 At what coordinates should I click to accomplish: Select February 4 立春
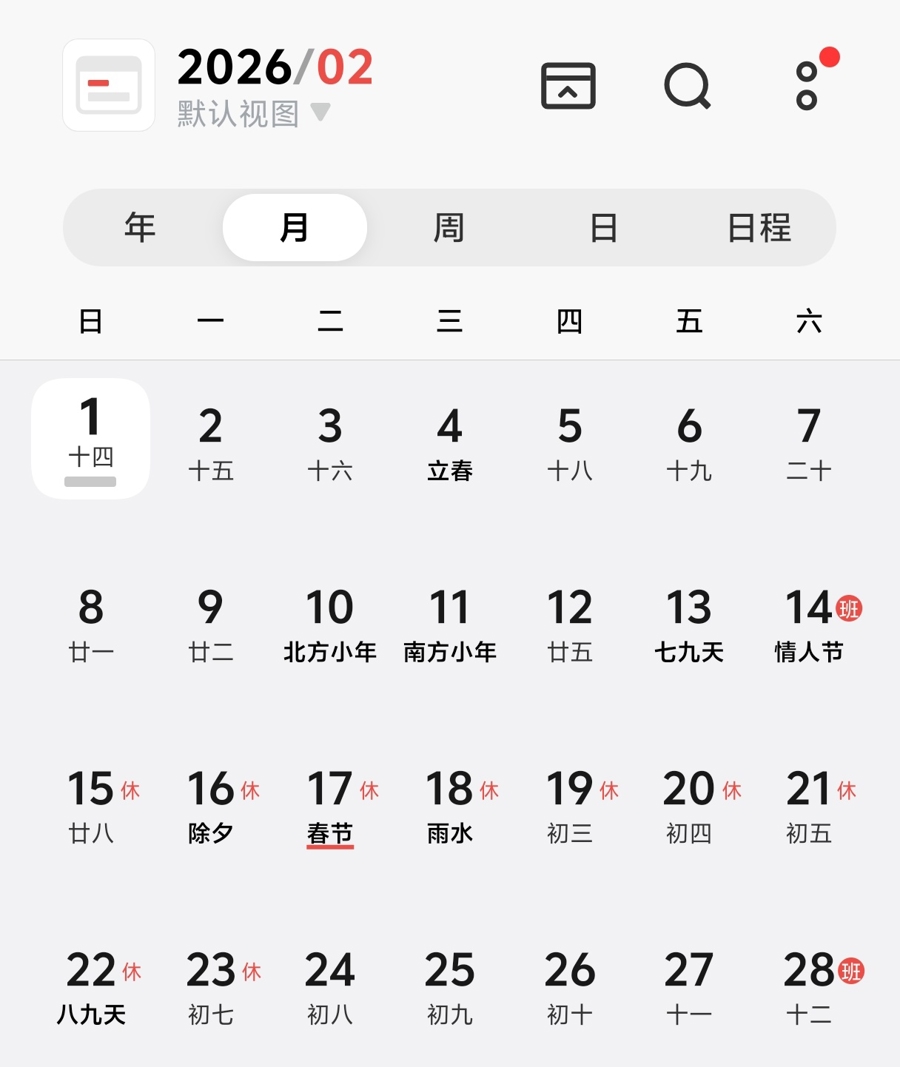tap(450, 444)
